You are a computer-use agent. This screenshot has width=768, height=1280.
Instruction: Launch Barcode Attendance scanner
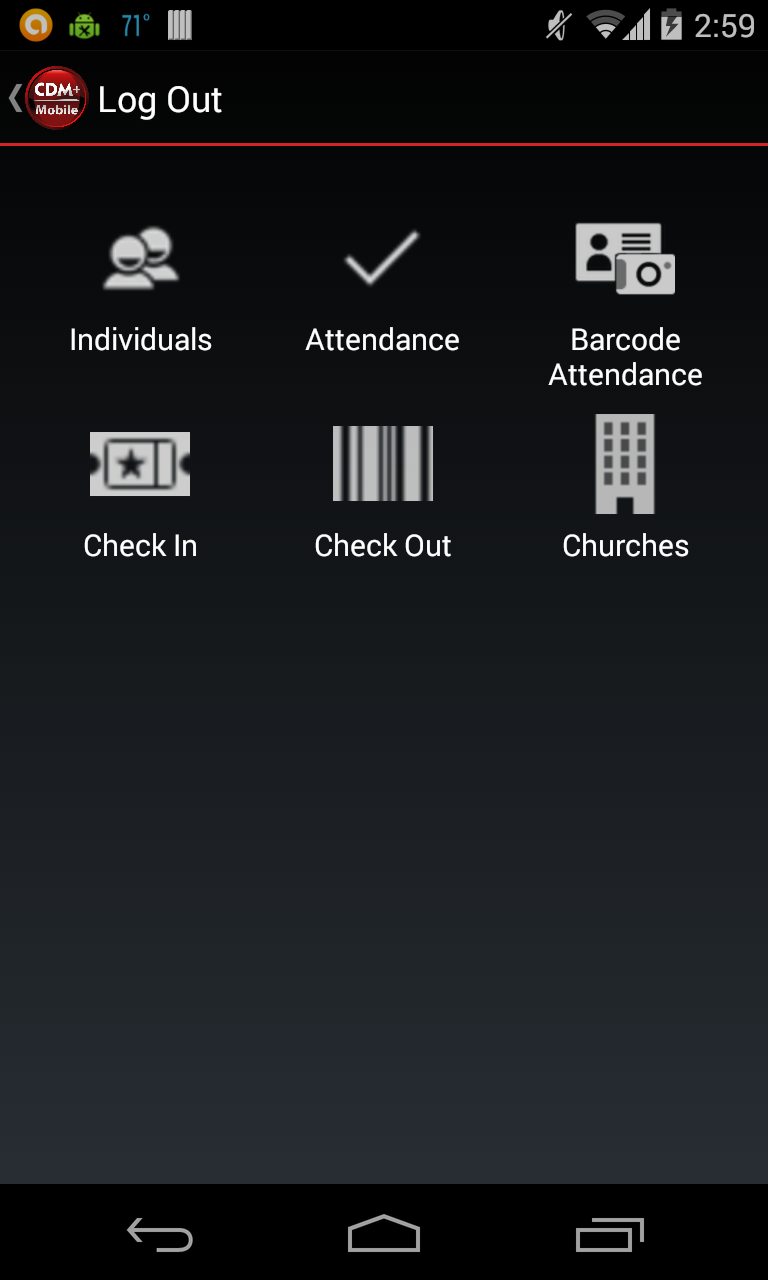click(x=625, y=300)
